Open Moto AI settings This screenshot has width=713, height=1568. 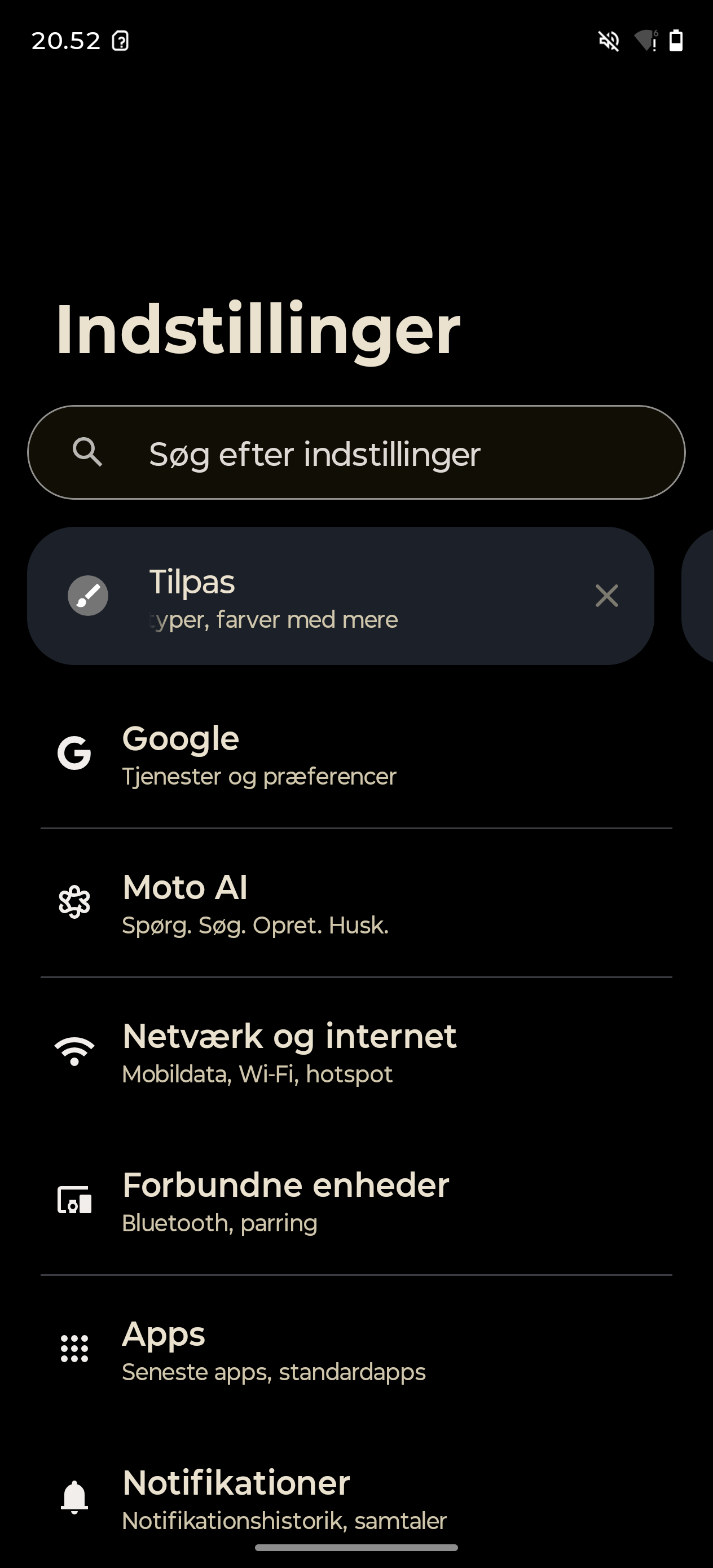(x=356, y=904)
